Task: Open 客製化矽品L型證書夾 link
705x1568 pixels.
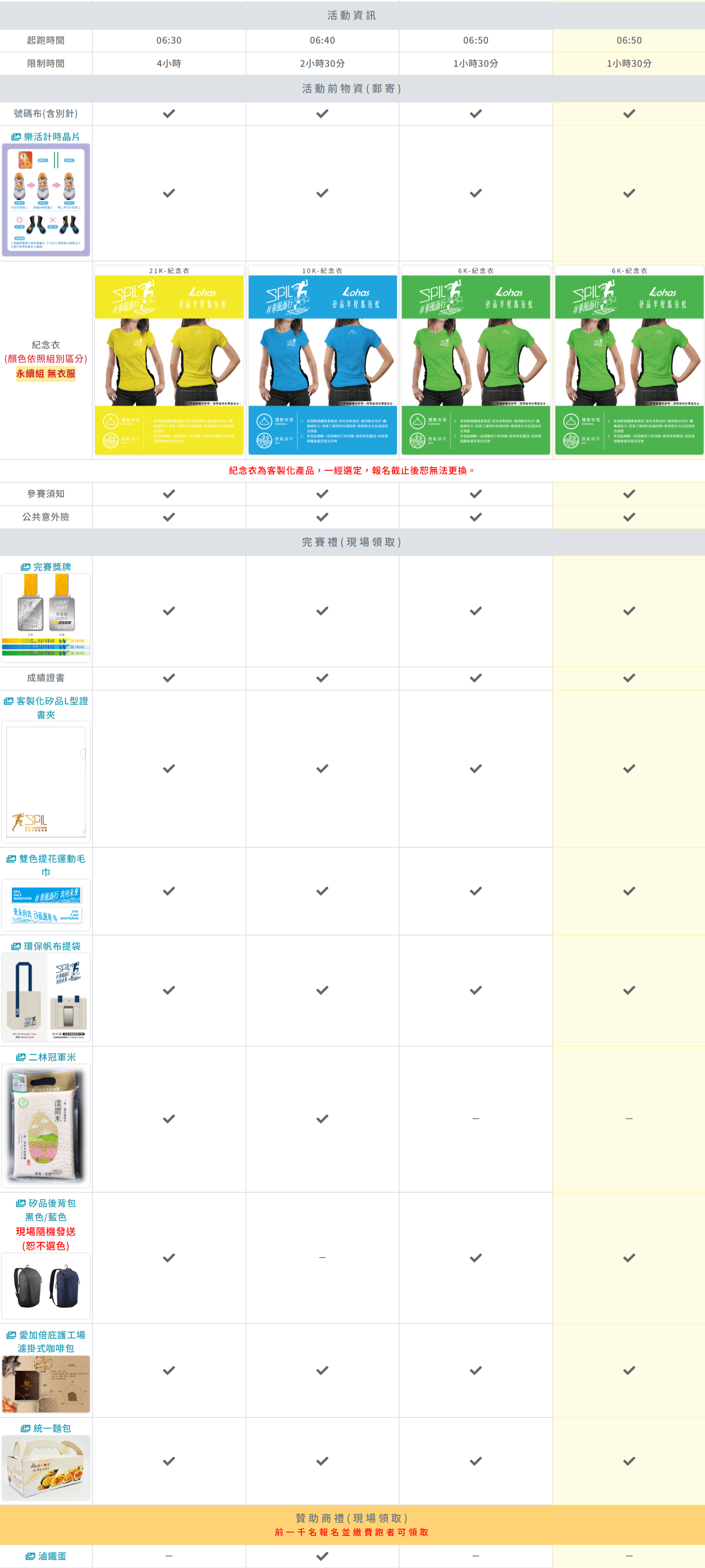Action: coord(46,707)
